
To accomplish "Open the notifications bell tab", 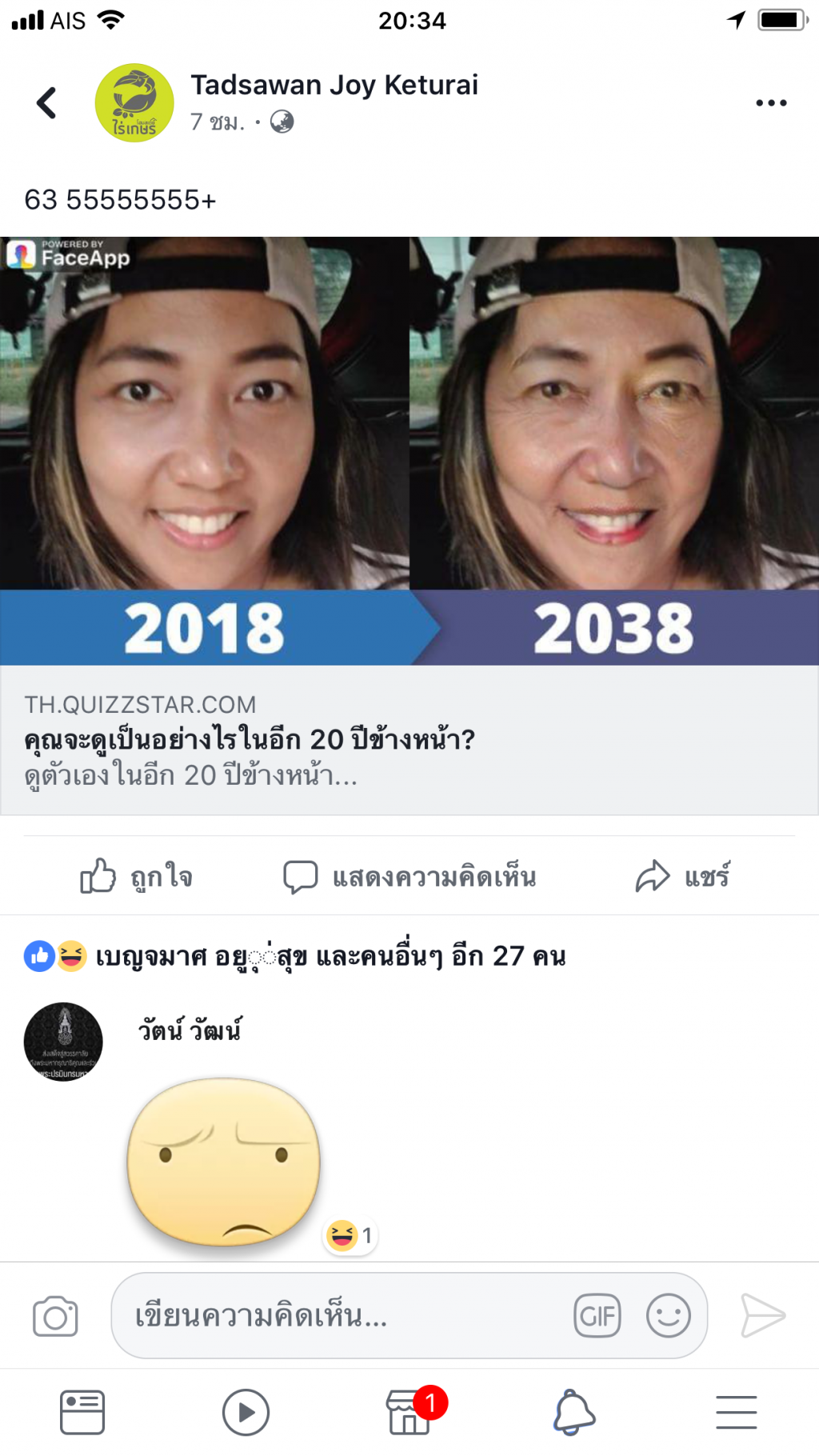I will 573,1413.
